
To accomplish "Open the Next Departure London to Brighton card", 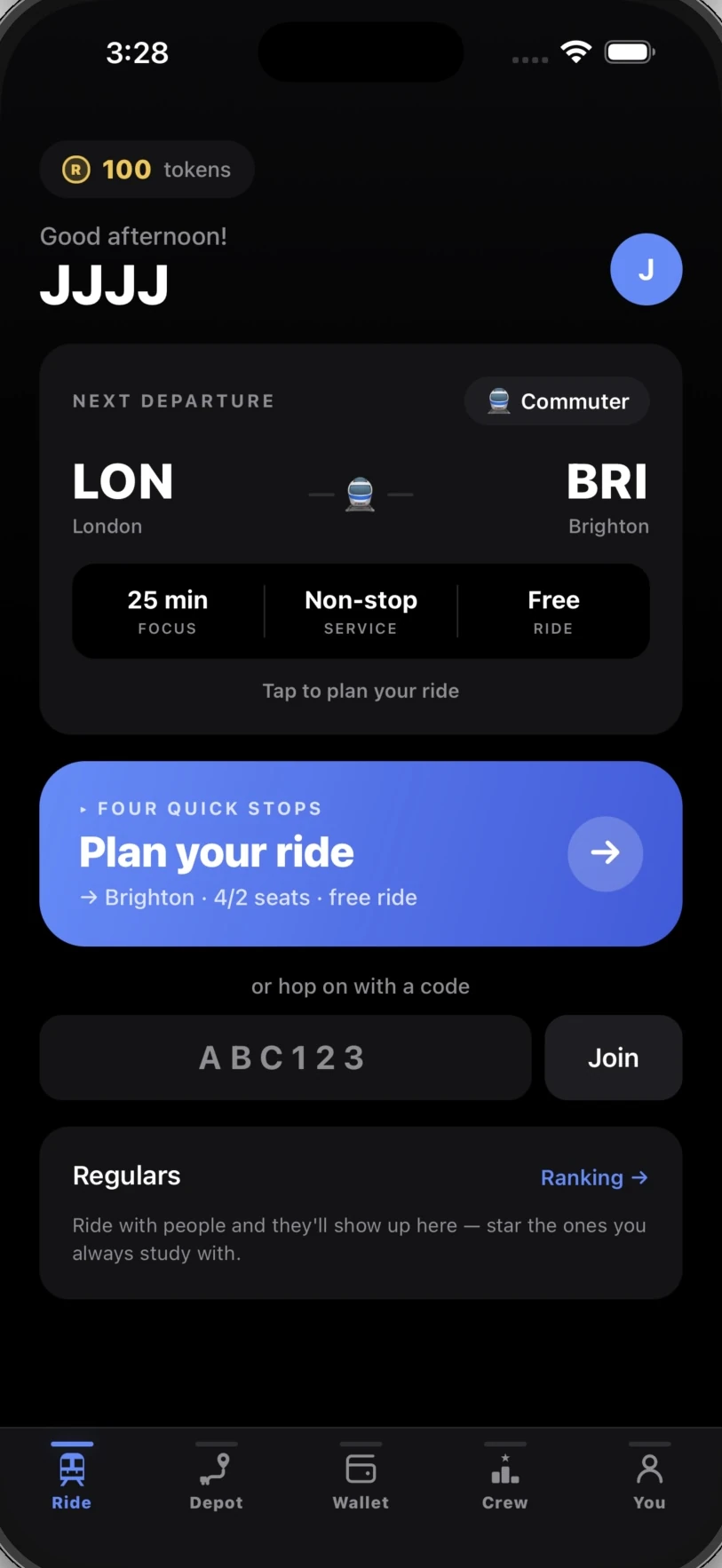I will (361, 539).
